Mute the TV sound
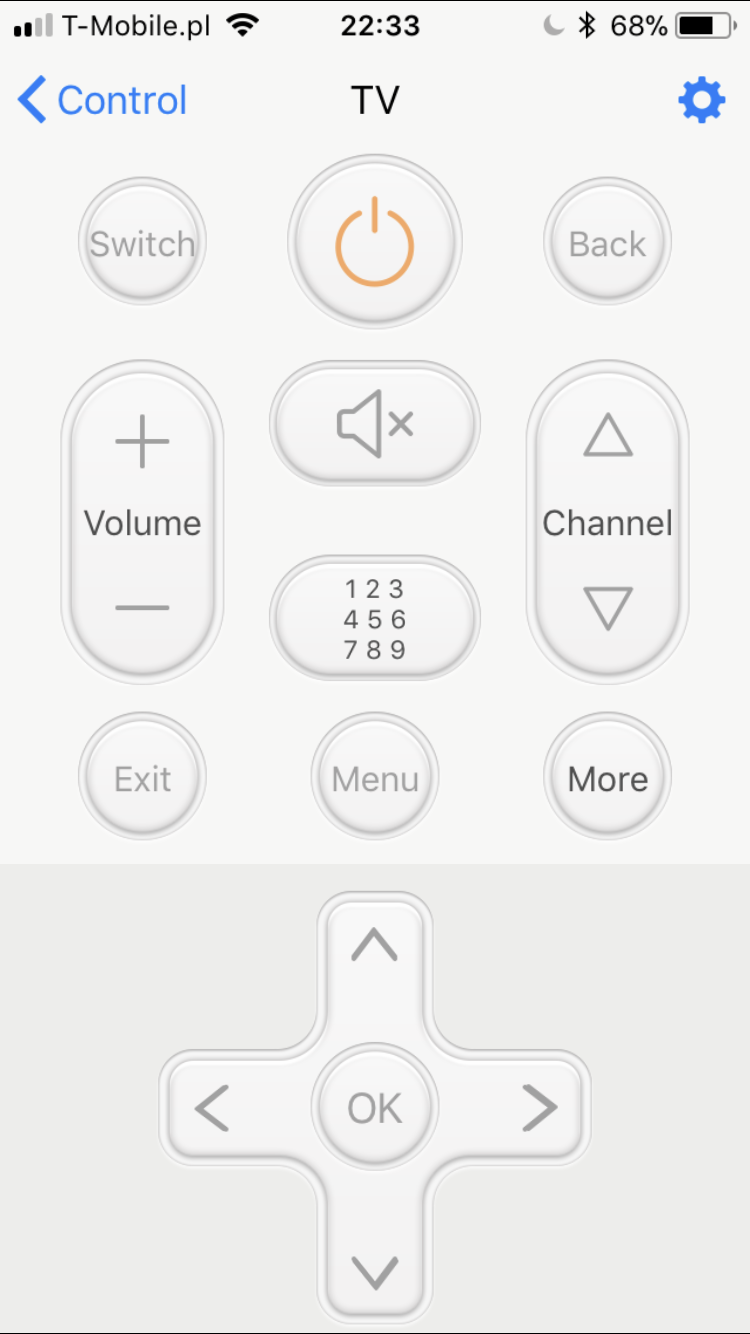Screen dimensions: 750x1334 pos(375,424)
